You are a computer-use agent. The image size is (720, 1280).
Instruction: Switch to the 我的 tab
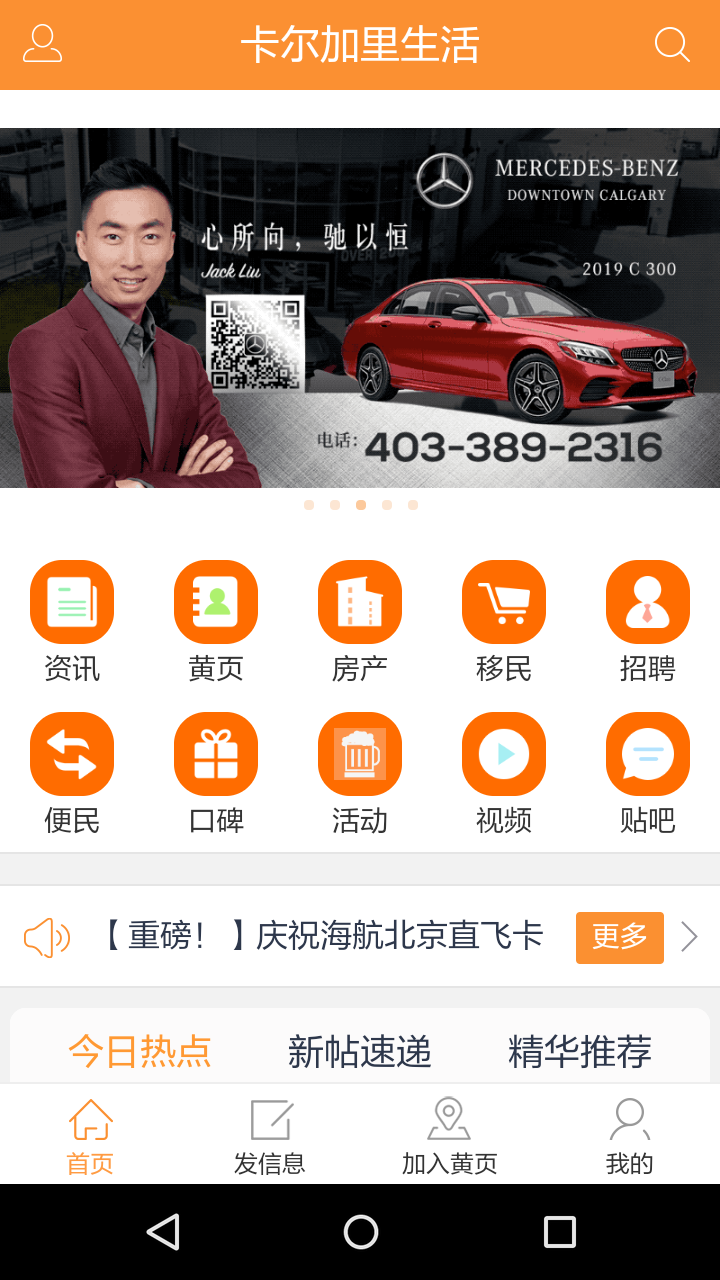[629, 1136]
